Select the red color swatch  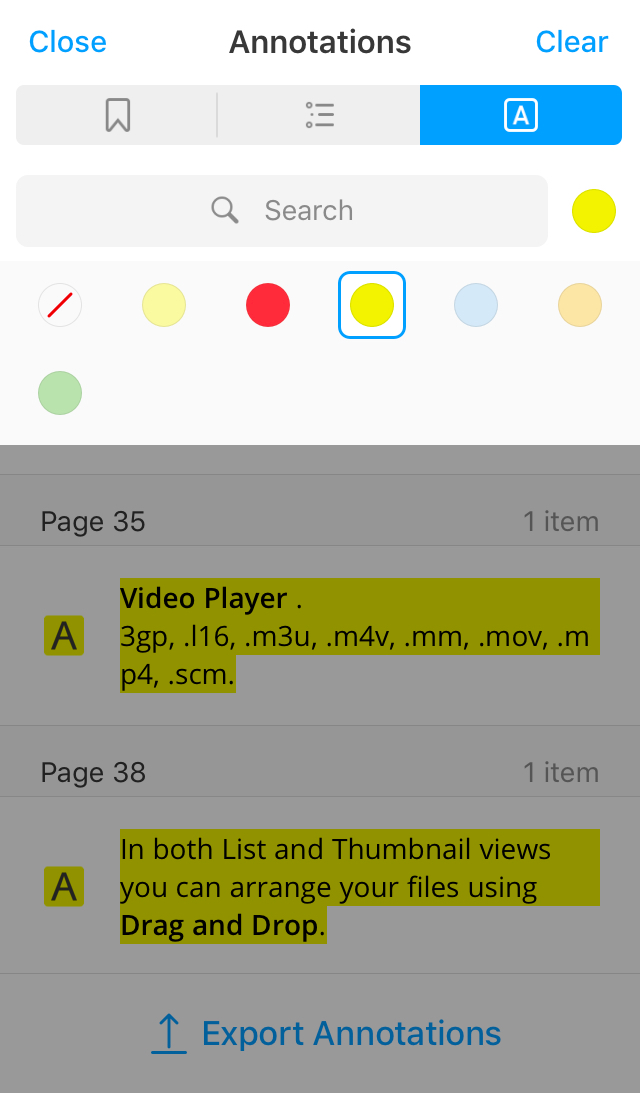(x=268, y=305)
